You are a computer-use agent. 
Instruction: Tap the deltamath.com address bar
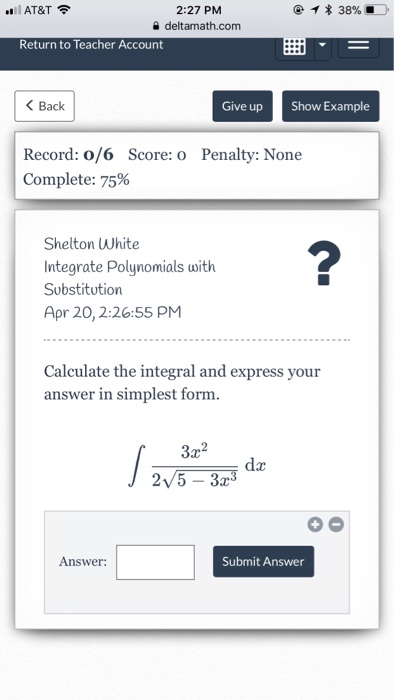tap(197, 26)
